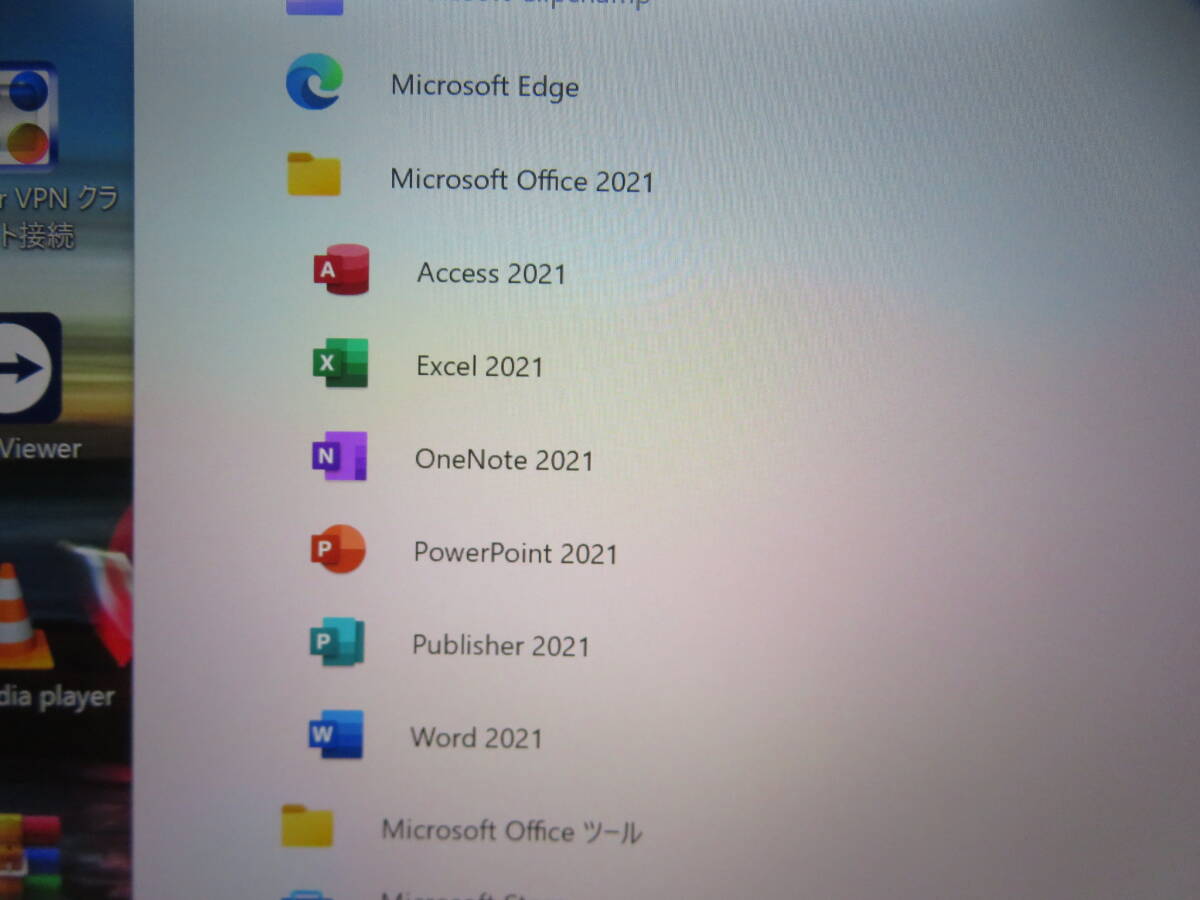Collapse the Microsoft Office 2021 folder
Screen dimensions: 1200x900
521,181
